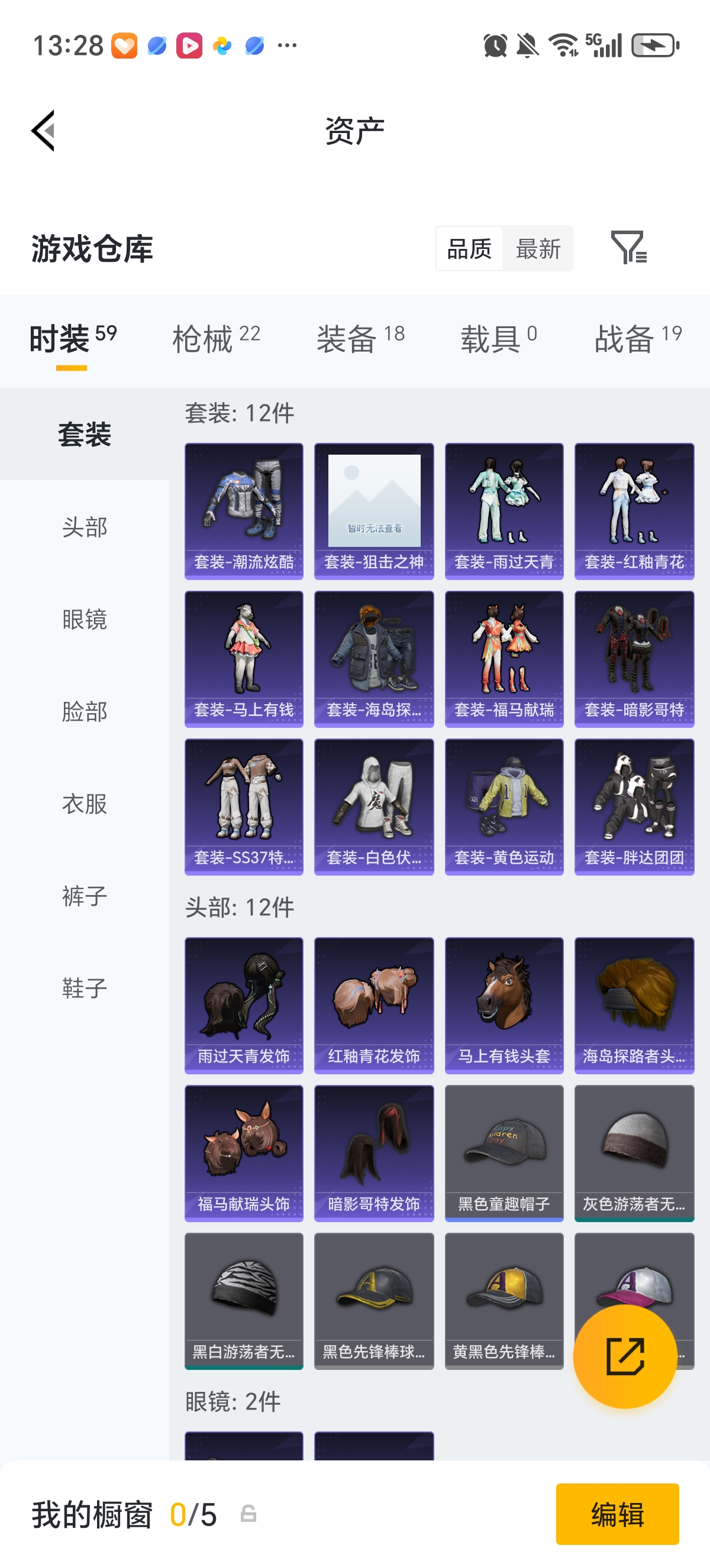Sort the warehouse by 最新
The height and width of the screenshot is (1568, 710).
click(538, 249)
